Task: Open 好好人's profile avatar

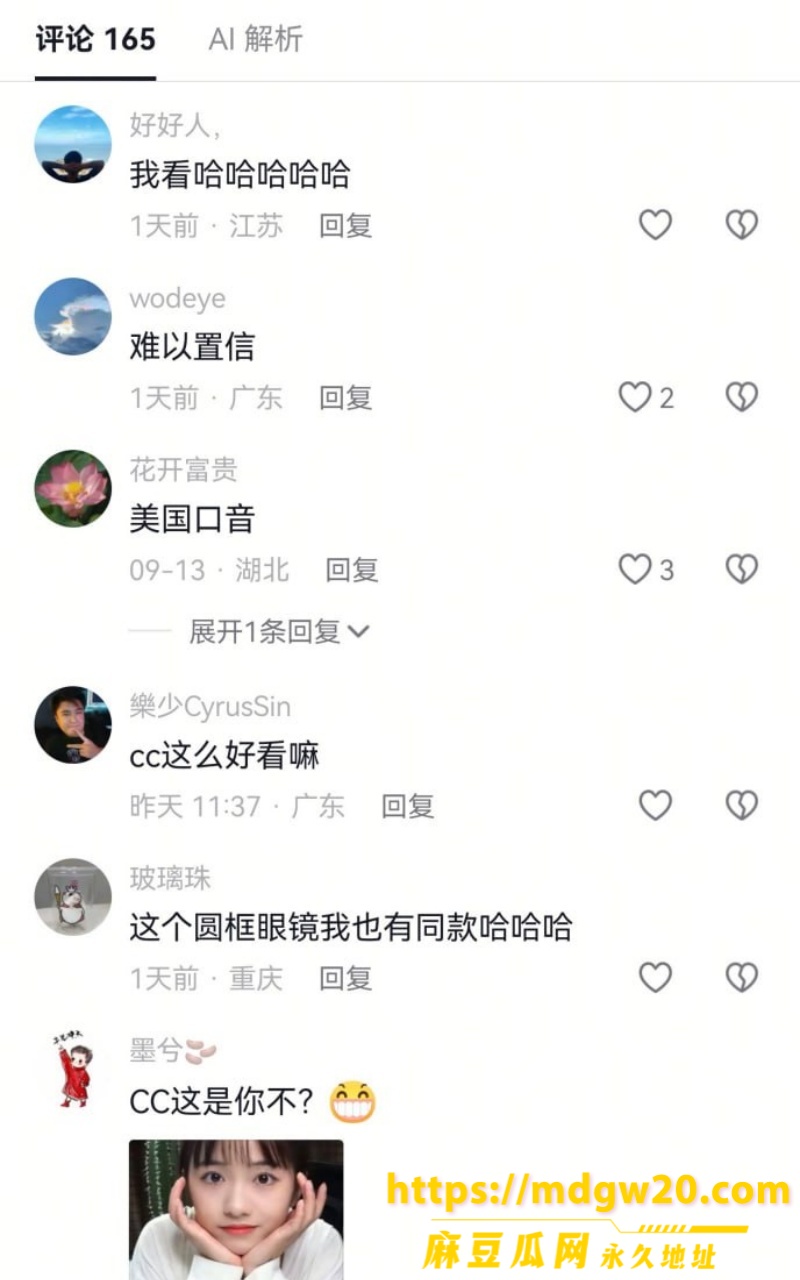Action: tap(73, 144)
